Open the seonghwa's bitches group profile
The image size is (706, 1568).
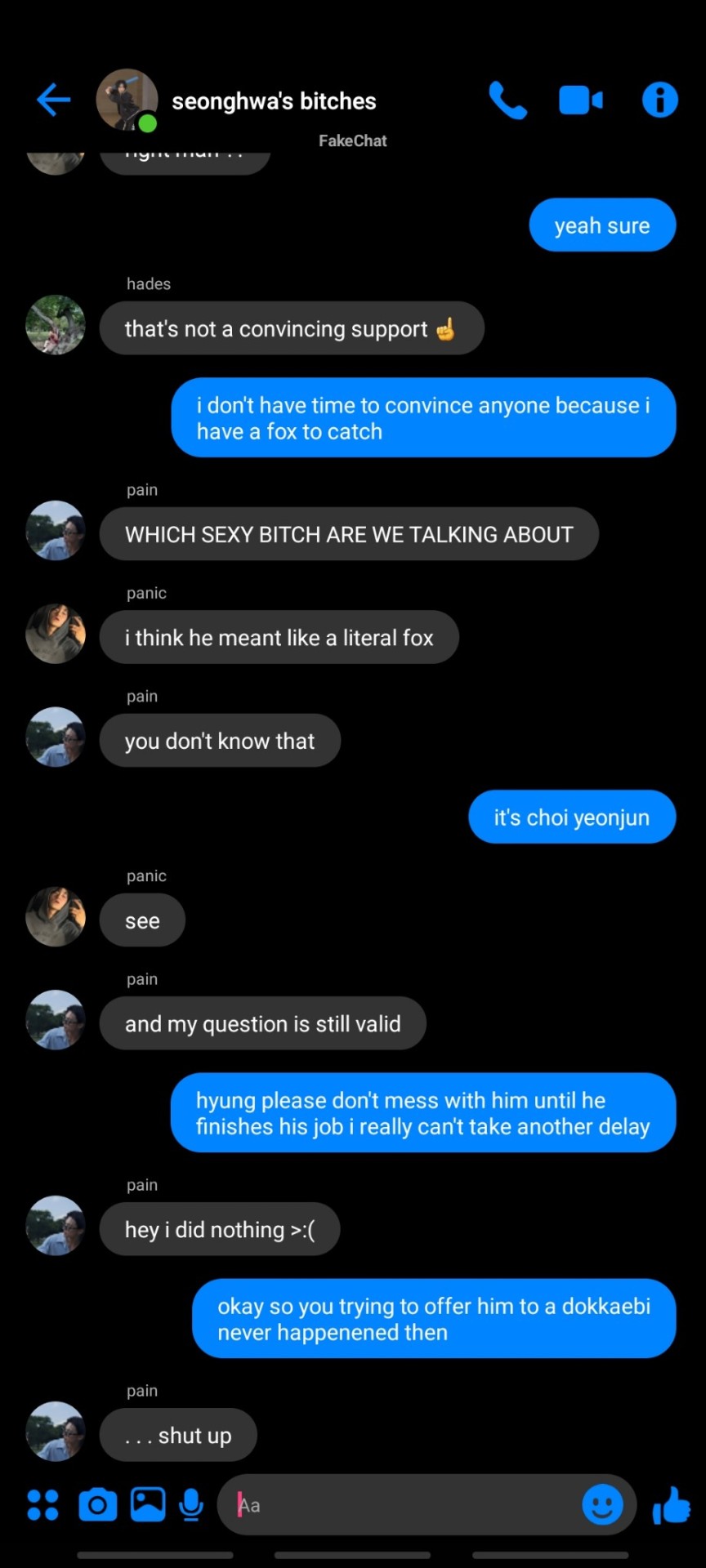274,101
